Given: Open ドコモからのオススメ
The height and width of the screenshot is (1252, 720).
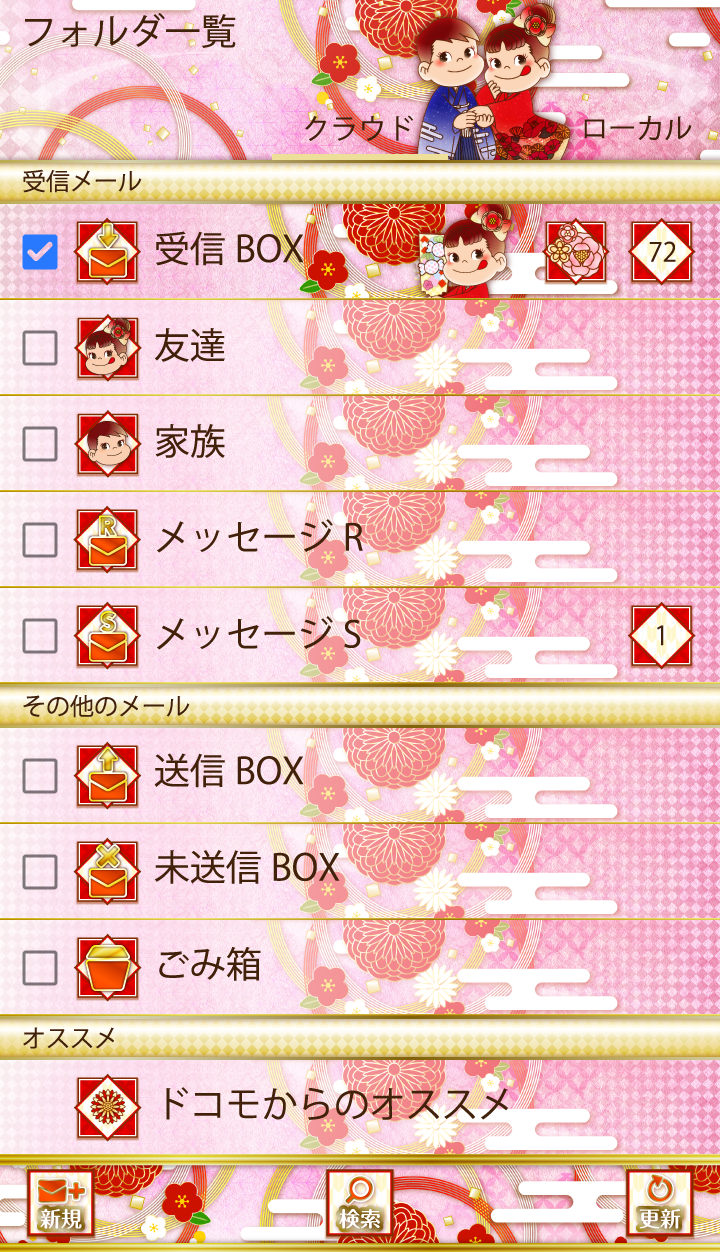Looking at the screenshot, I should point(334,1106).
